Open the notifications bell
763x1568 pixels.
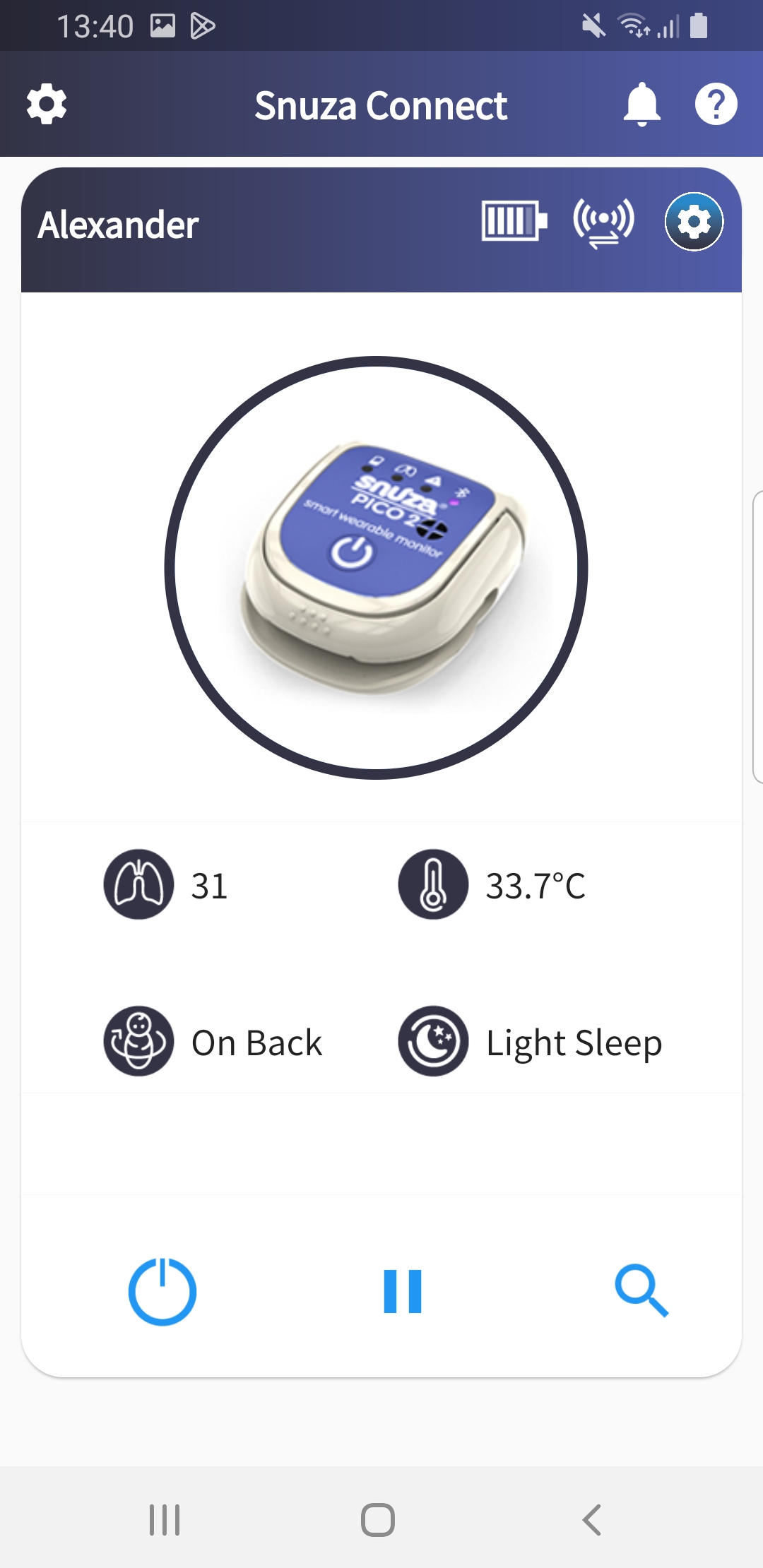tap(641, 105)
